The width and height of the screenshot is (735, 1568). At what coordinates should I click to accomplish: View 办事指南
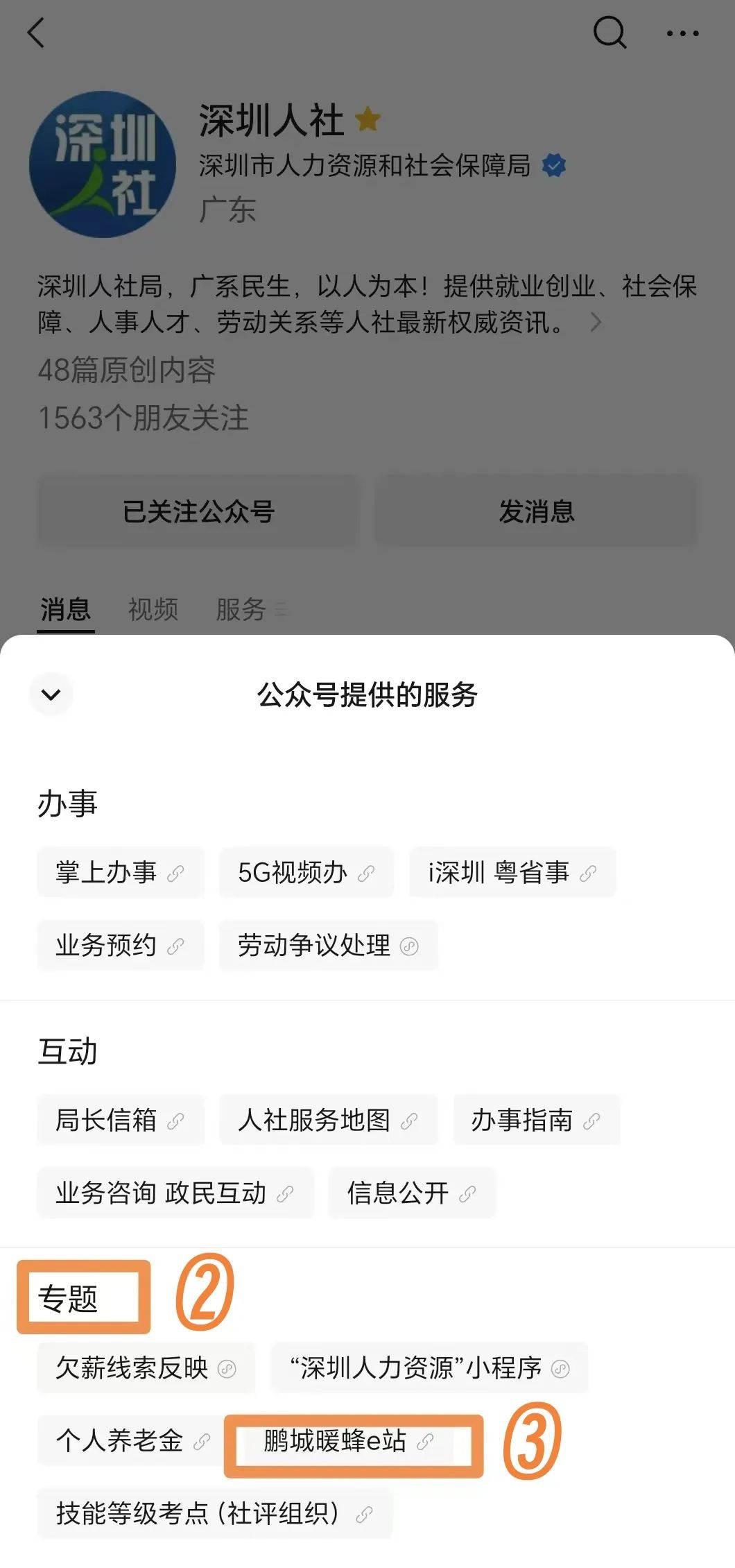coord(535,1120)
